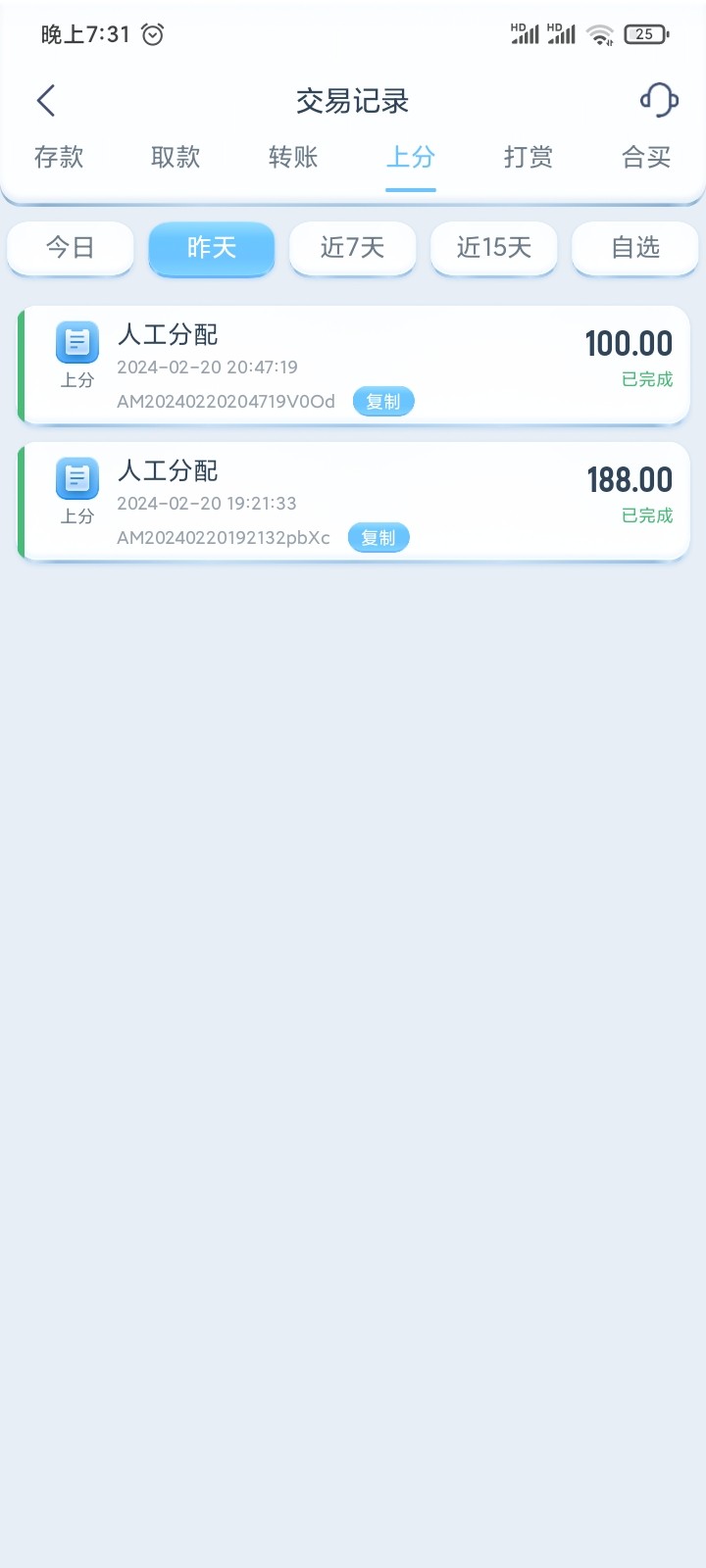This screenshot has width=706, height=1568.
Task: Copy order number AM20240220204719V0Od
Action: tap(383, 401)
